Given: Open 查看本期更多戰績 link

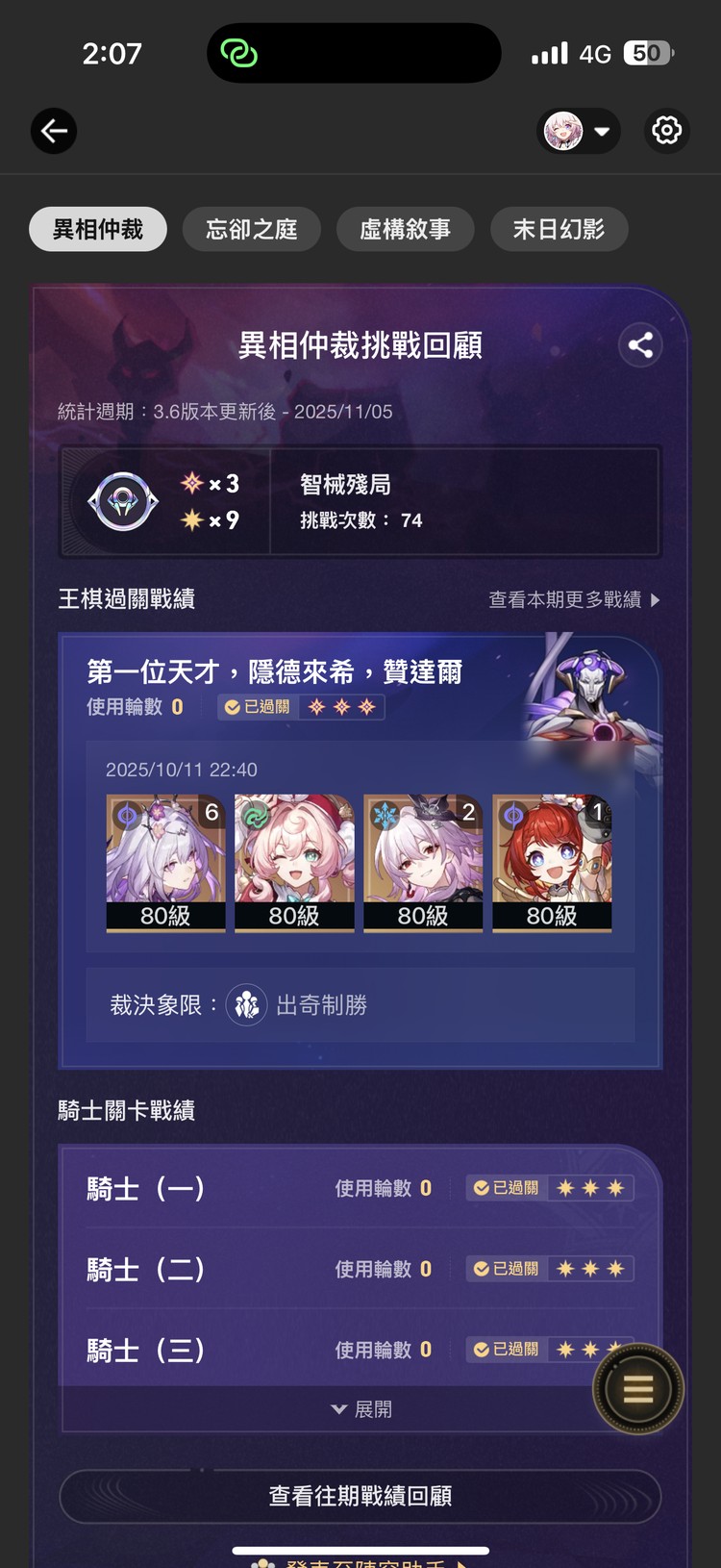Looking at the screenshot, I should click(x=574, y=599).
